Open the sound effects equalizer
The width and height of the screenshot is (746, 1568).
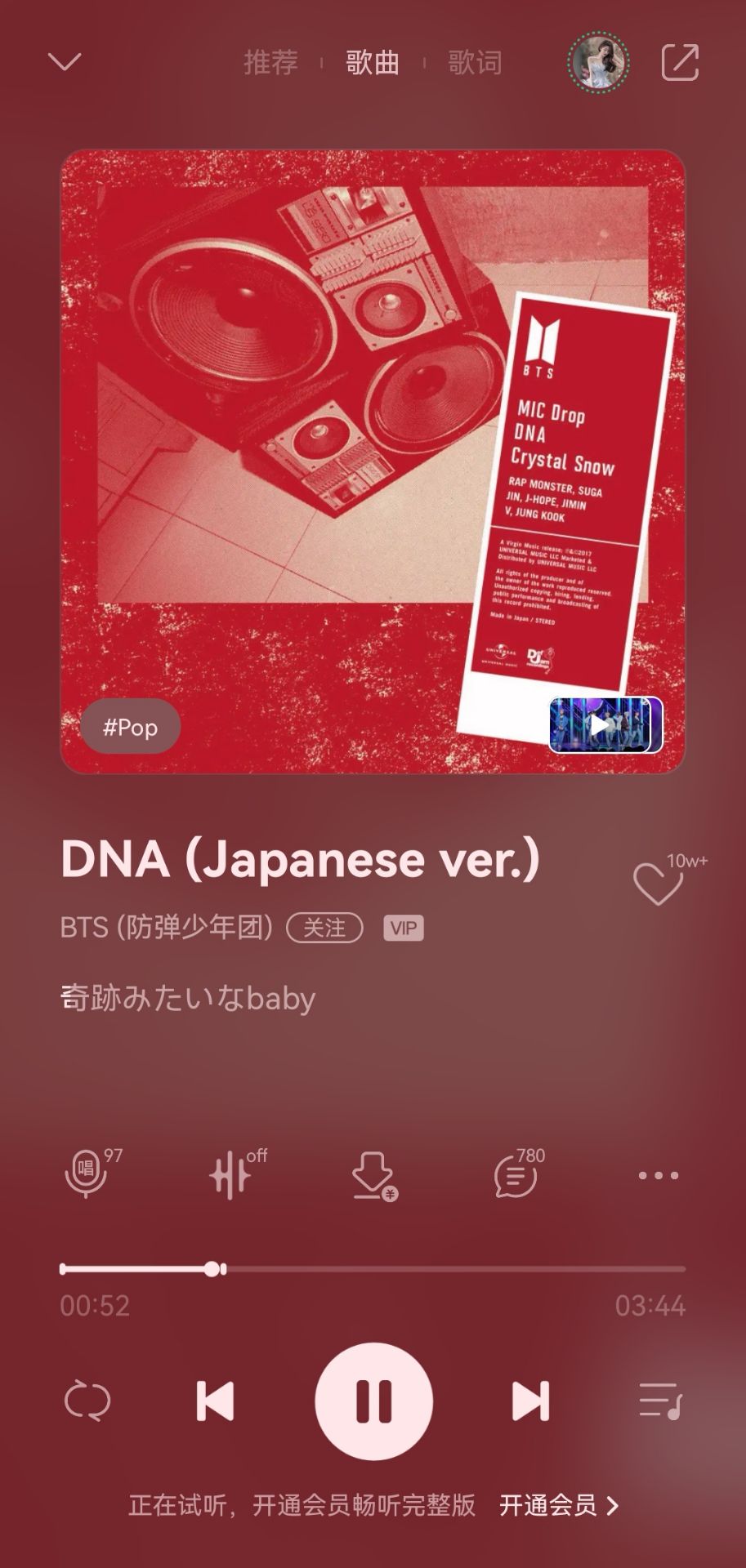tap(231, 1174)
